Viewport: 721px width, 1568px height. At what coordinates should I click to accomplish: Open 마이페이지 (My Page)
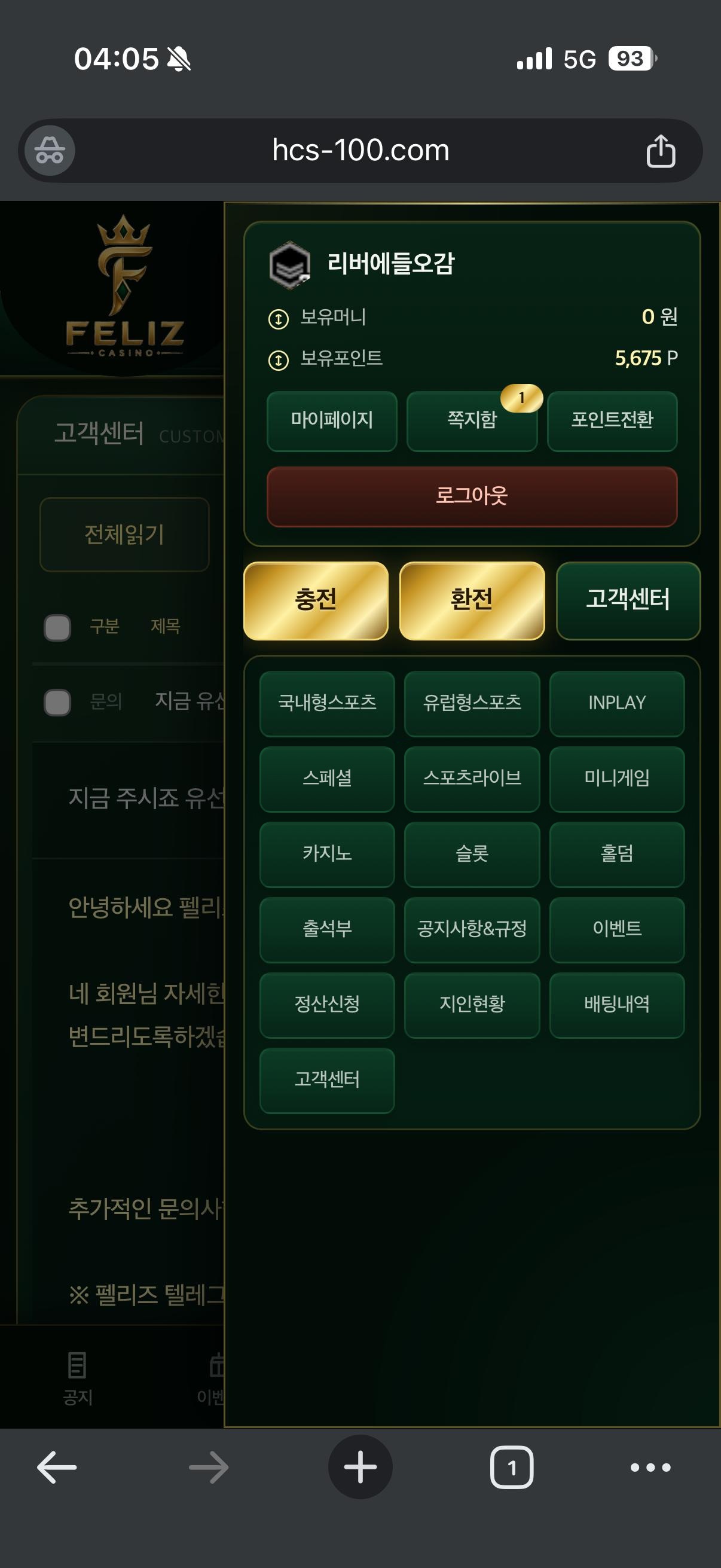(x=332, y=420)
